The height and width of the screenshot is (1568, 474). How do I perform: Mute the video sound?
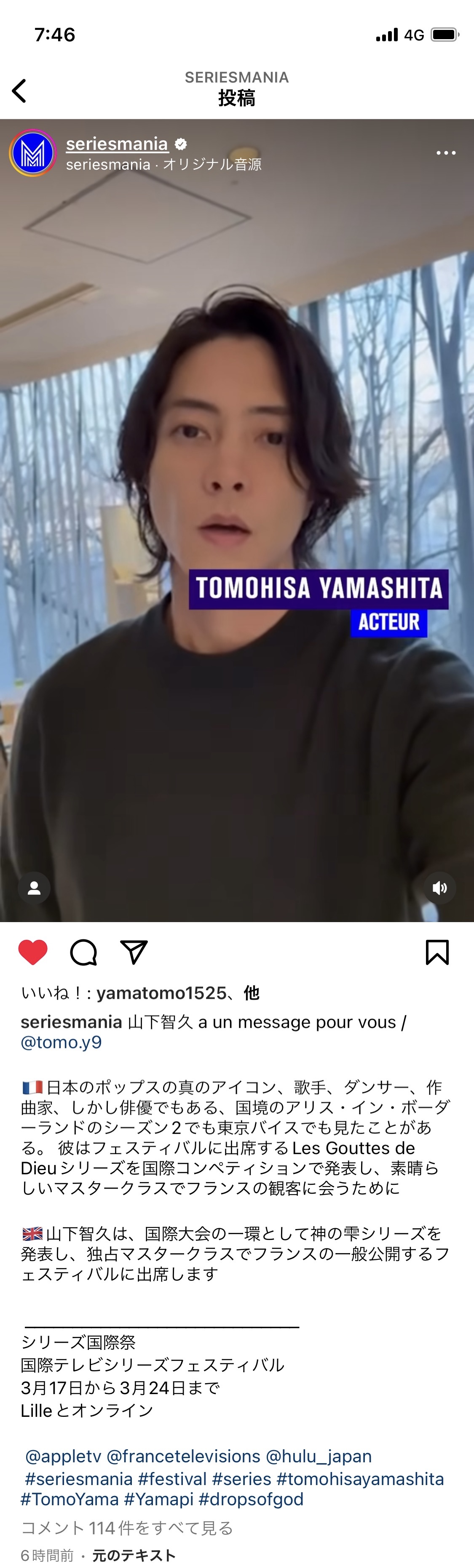[439, 888]
